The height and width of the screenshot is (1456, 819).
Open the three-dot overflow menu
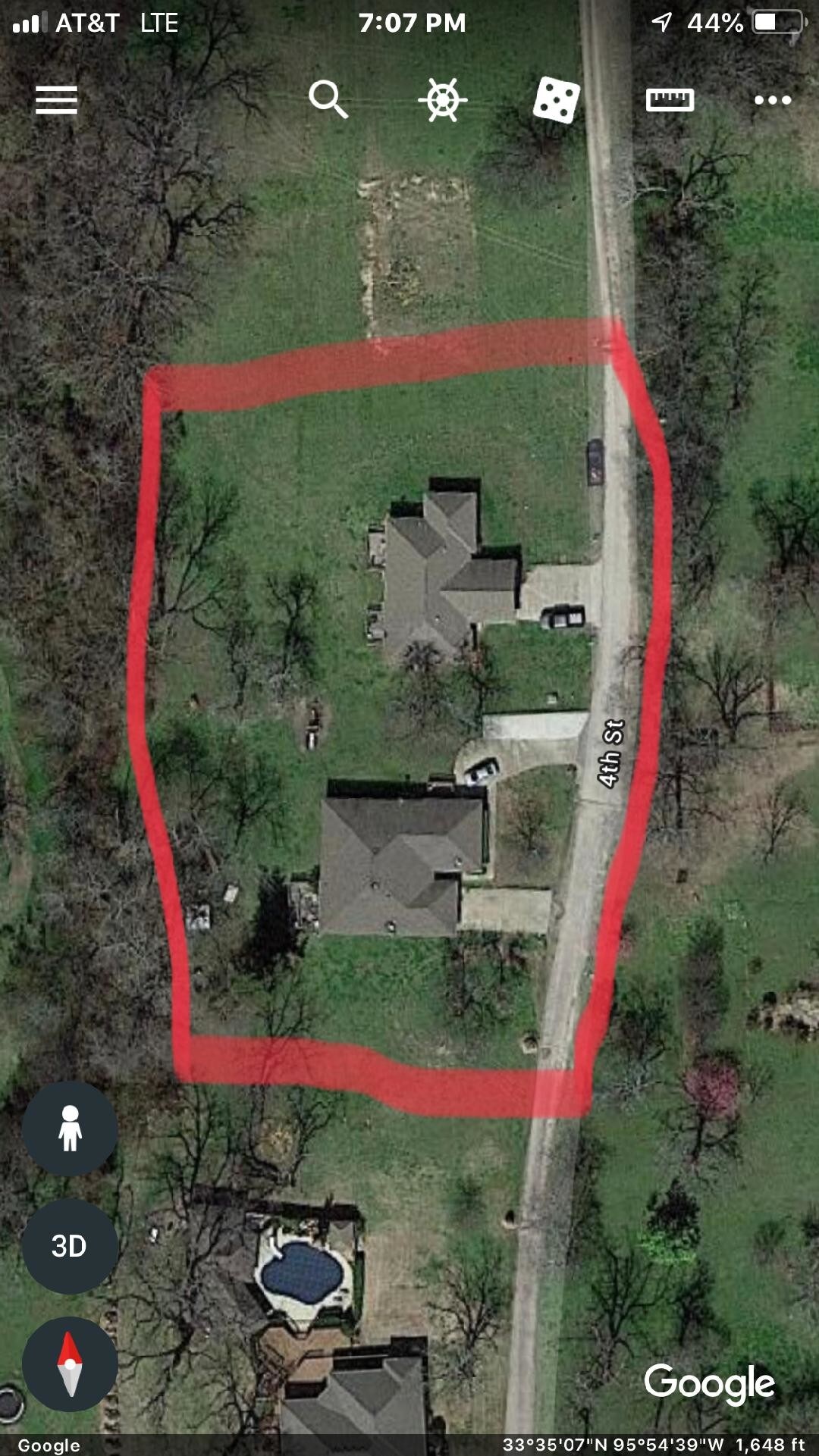tap(773, 100)
